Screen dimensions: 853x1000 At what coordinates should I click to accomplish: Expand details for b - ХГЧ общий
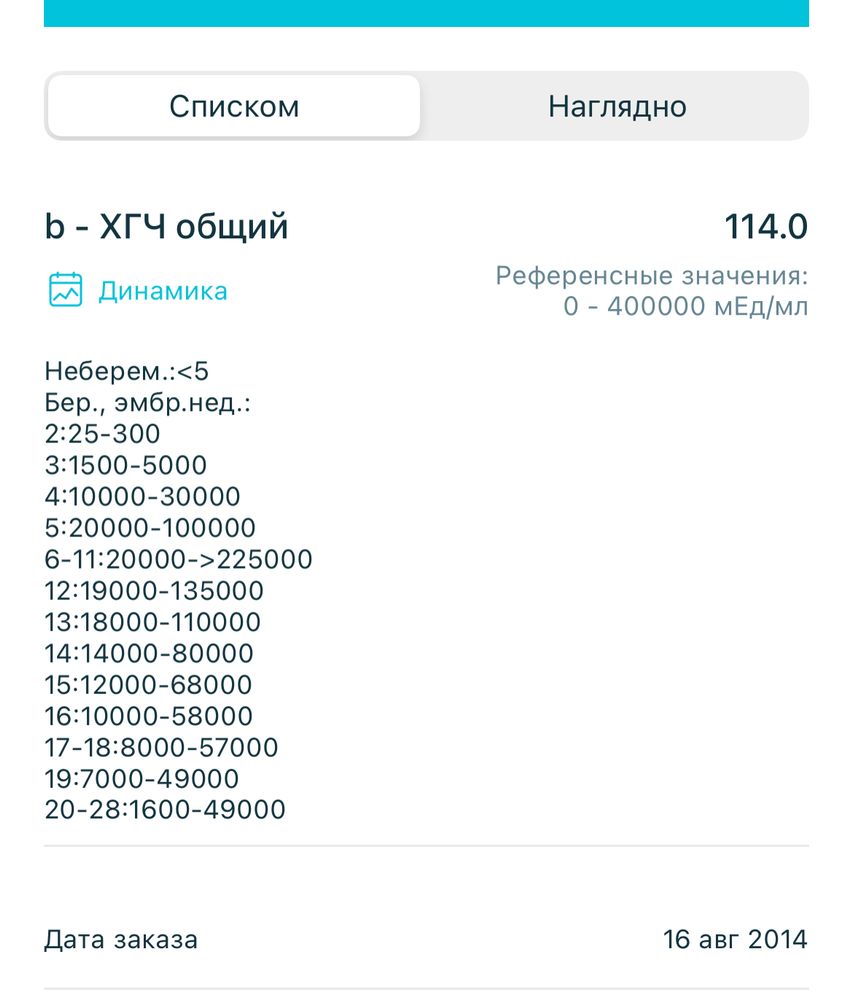[x=167, y=226]
